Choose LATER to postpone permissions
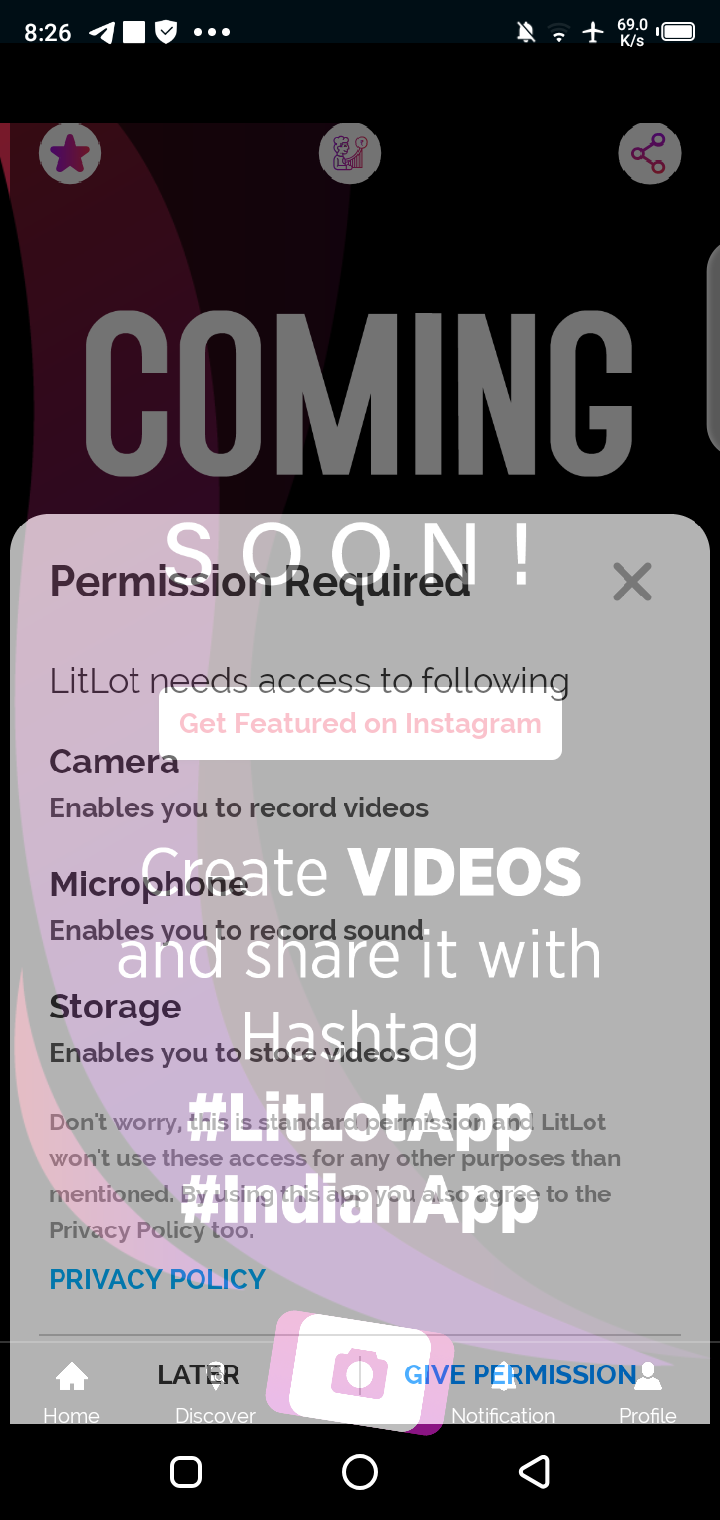 click(x=198, y=1375)
